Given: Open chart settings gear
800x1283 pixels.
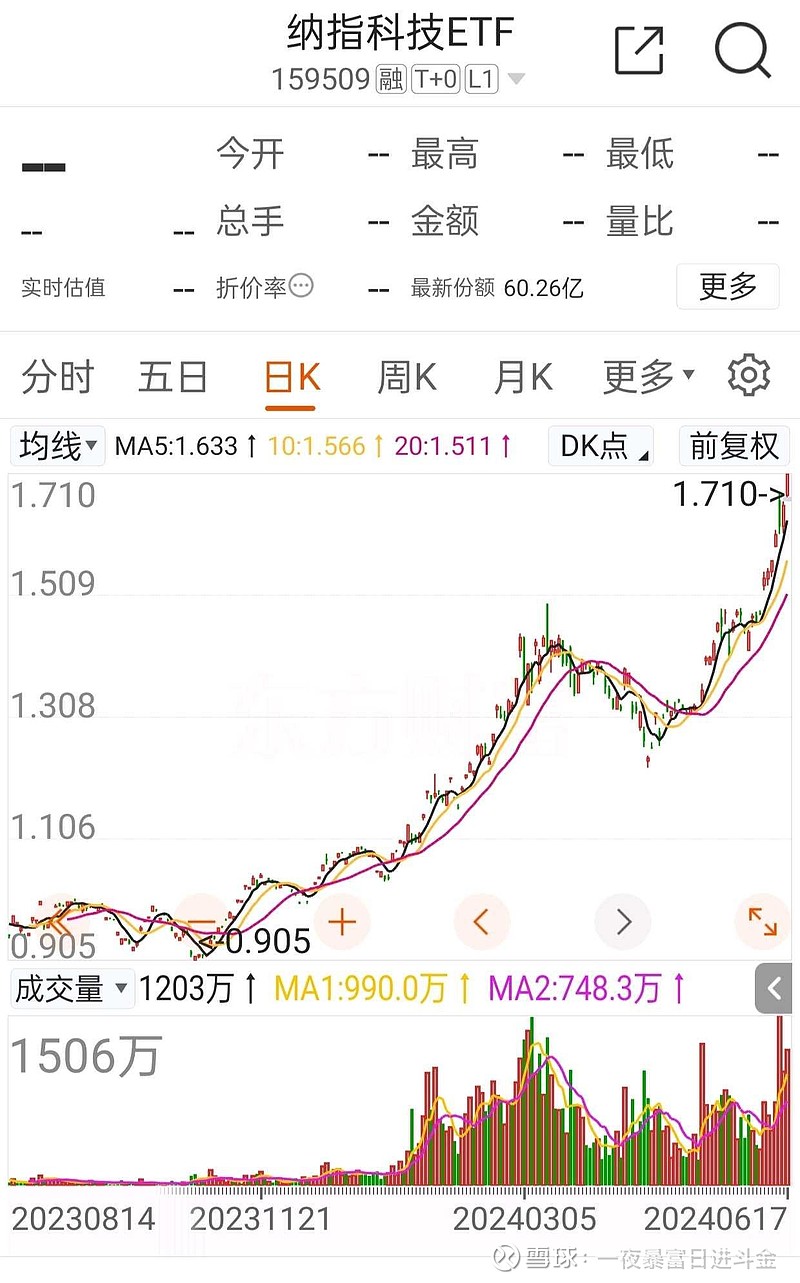Looking at the screenshot, I should [x=749, y=376].
